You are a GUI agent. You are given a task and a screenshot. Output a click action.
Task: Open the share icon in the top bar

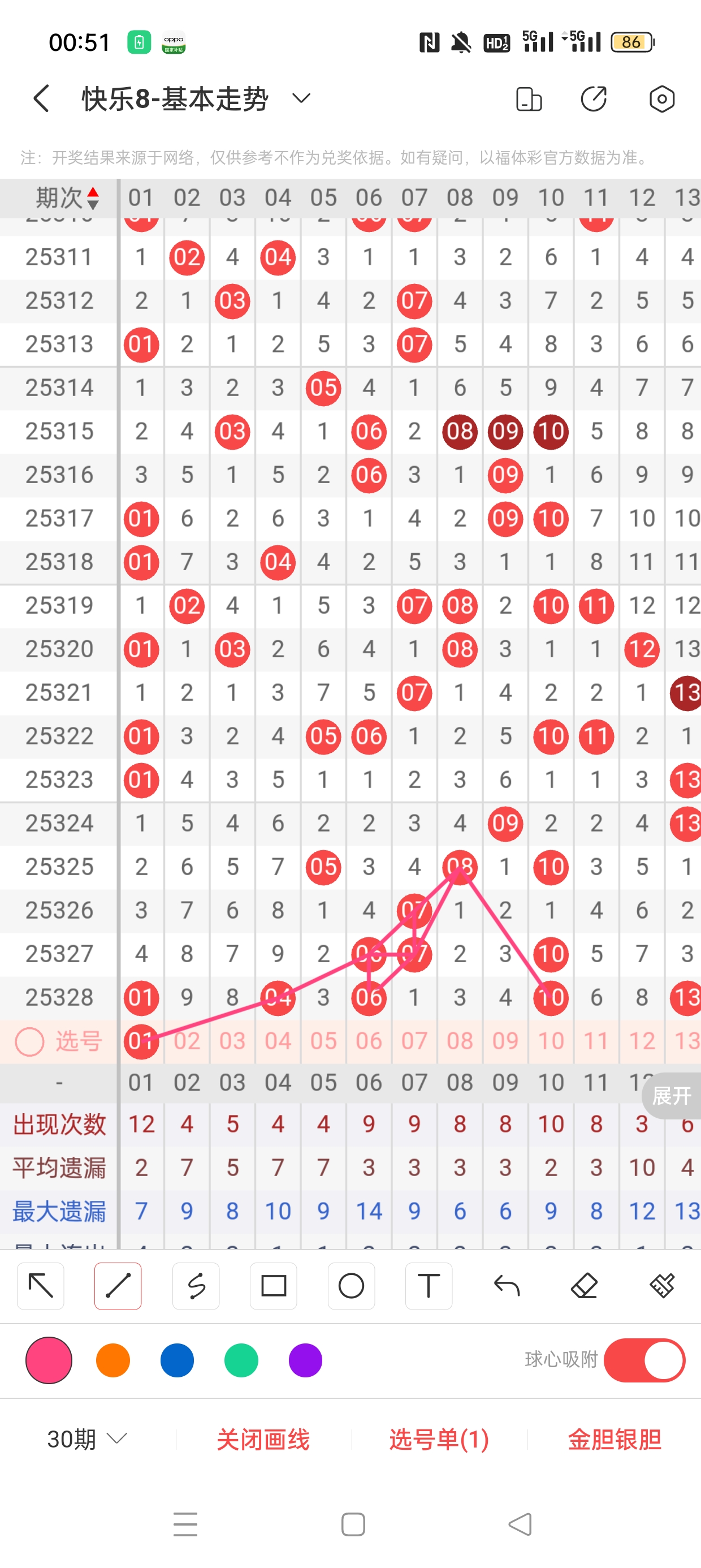593,98
